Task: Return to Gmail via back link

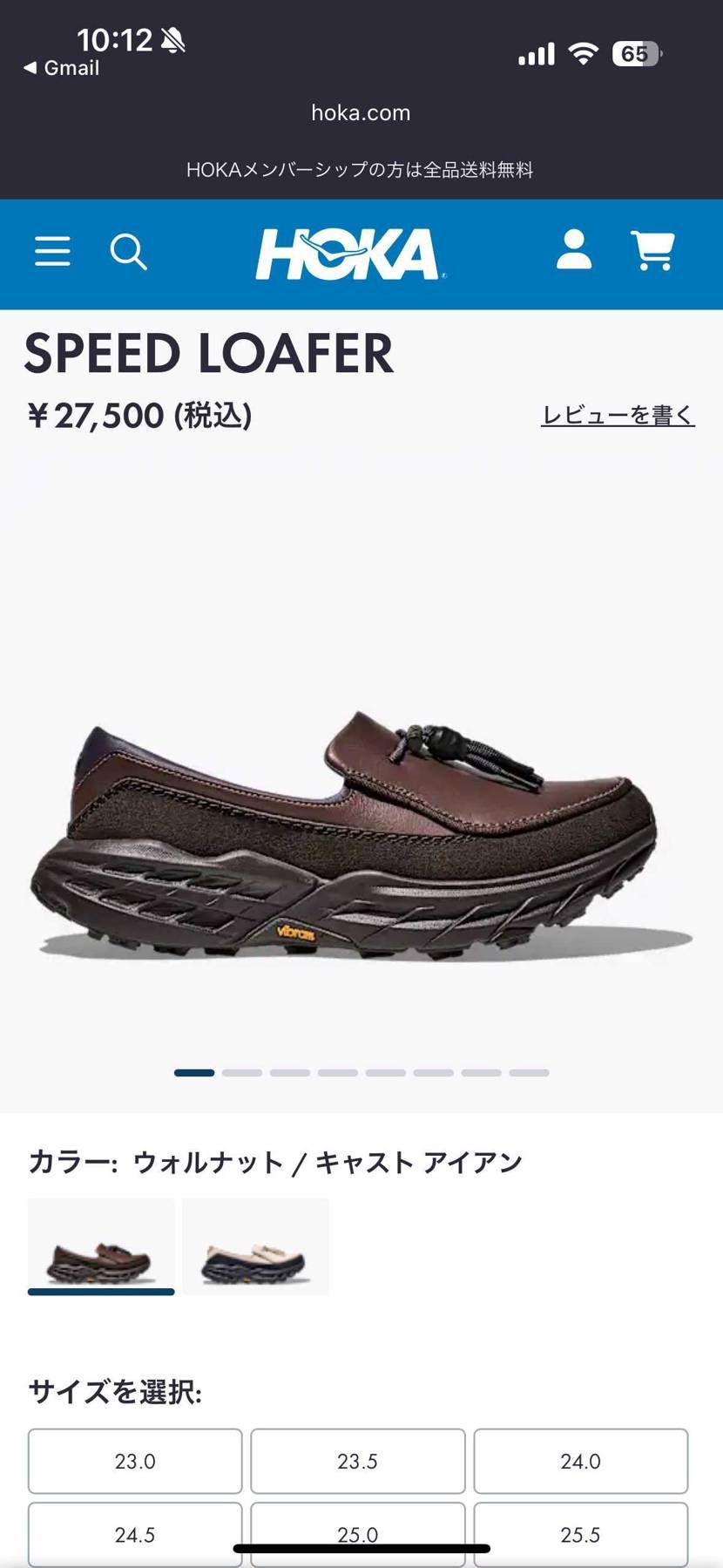Action: point(62,68)
